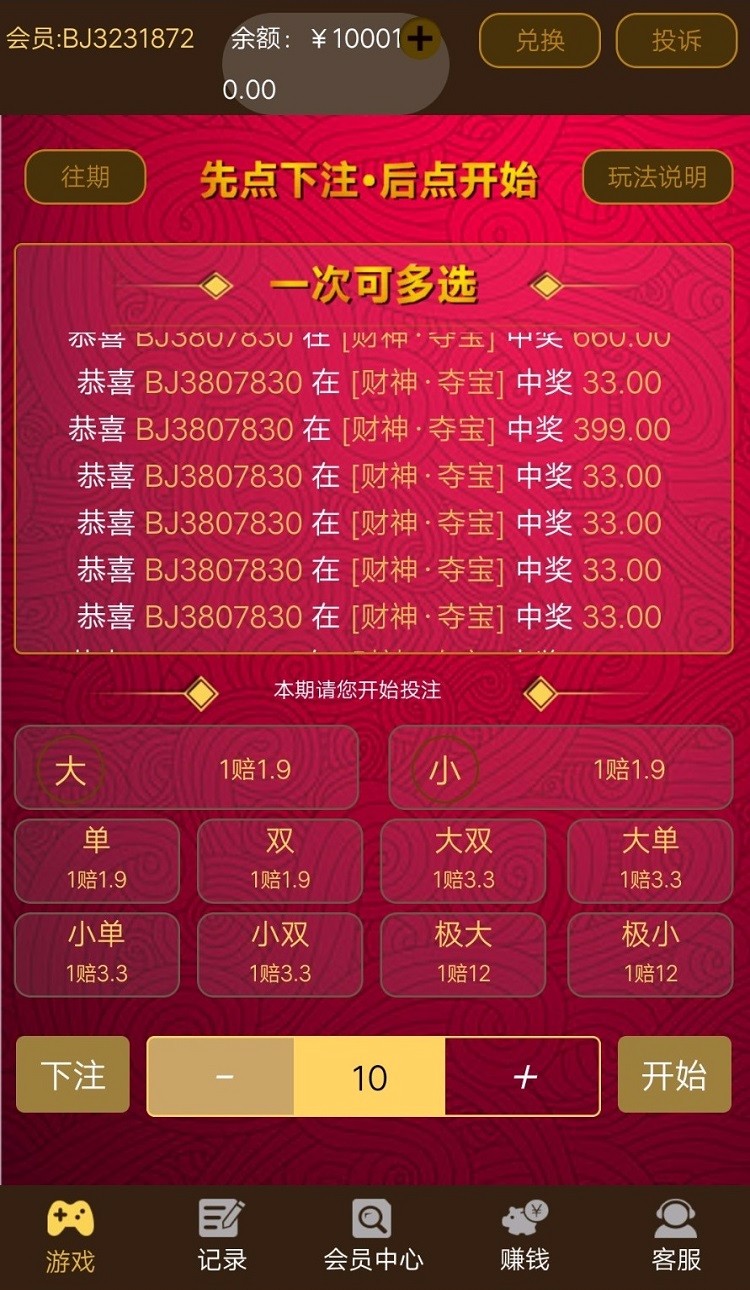Pick the 大双 bet option
Viewport: 750px width, 1290px height.
[463, 859]
